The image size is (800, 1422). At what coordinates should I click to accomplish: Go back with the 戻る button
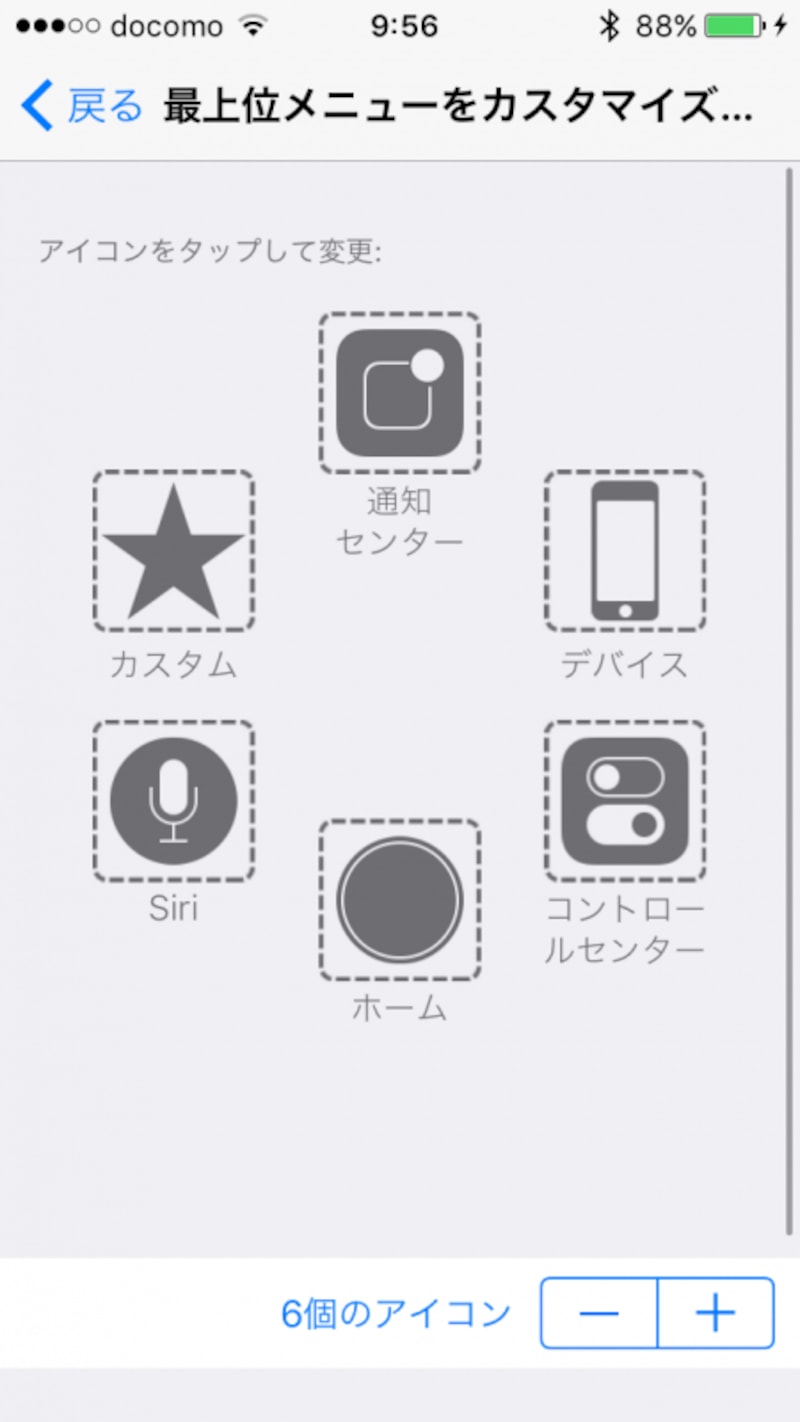pos(82,106)
